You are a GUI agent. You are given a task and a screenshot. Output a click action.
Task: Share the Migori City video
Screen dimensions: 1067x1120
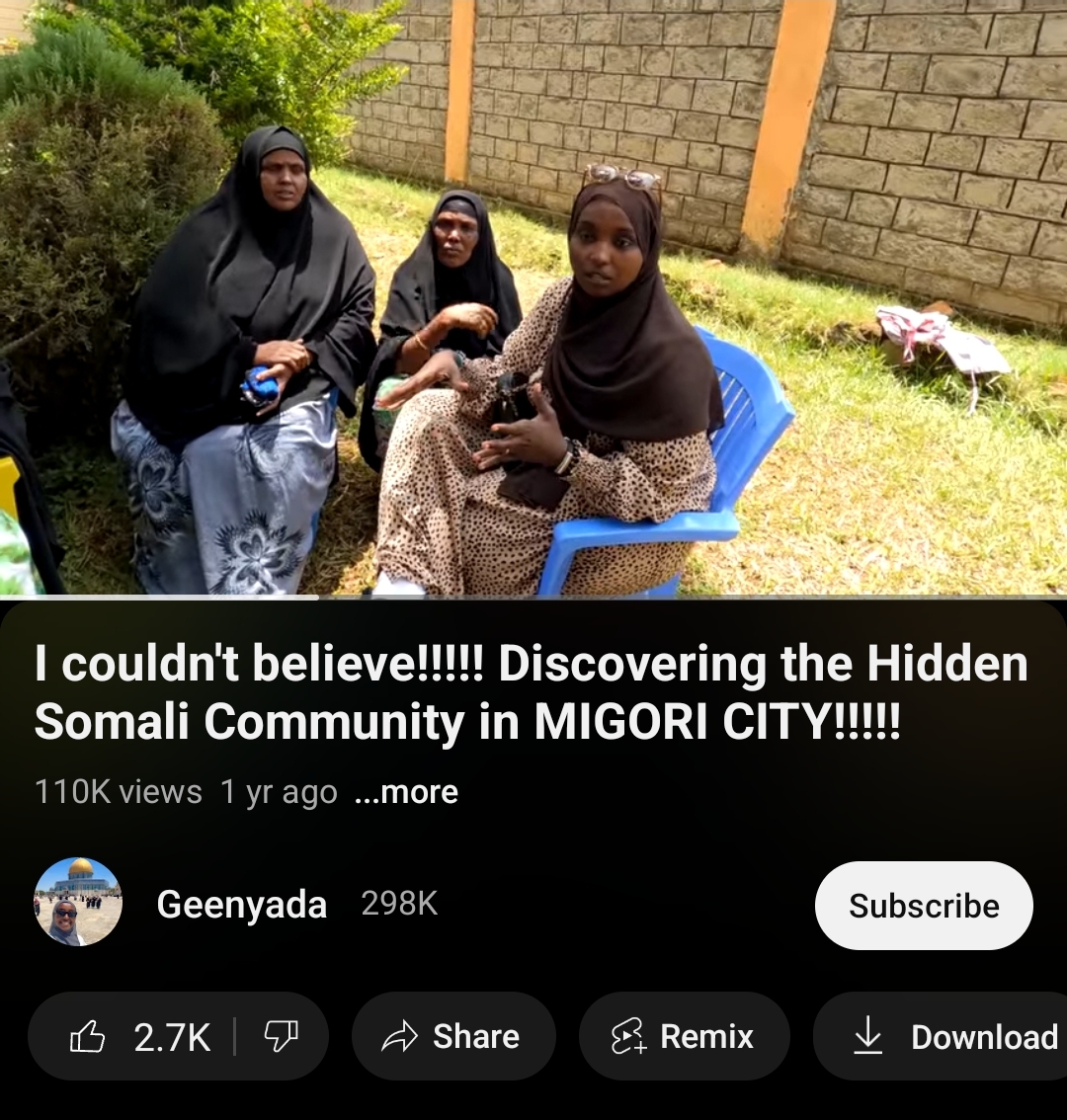click(x=453, y=1037)
